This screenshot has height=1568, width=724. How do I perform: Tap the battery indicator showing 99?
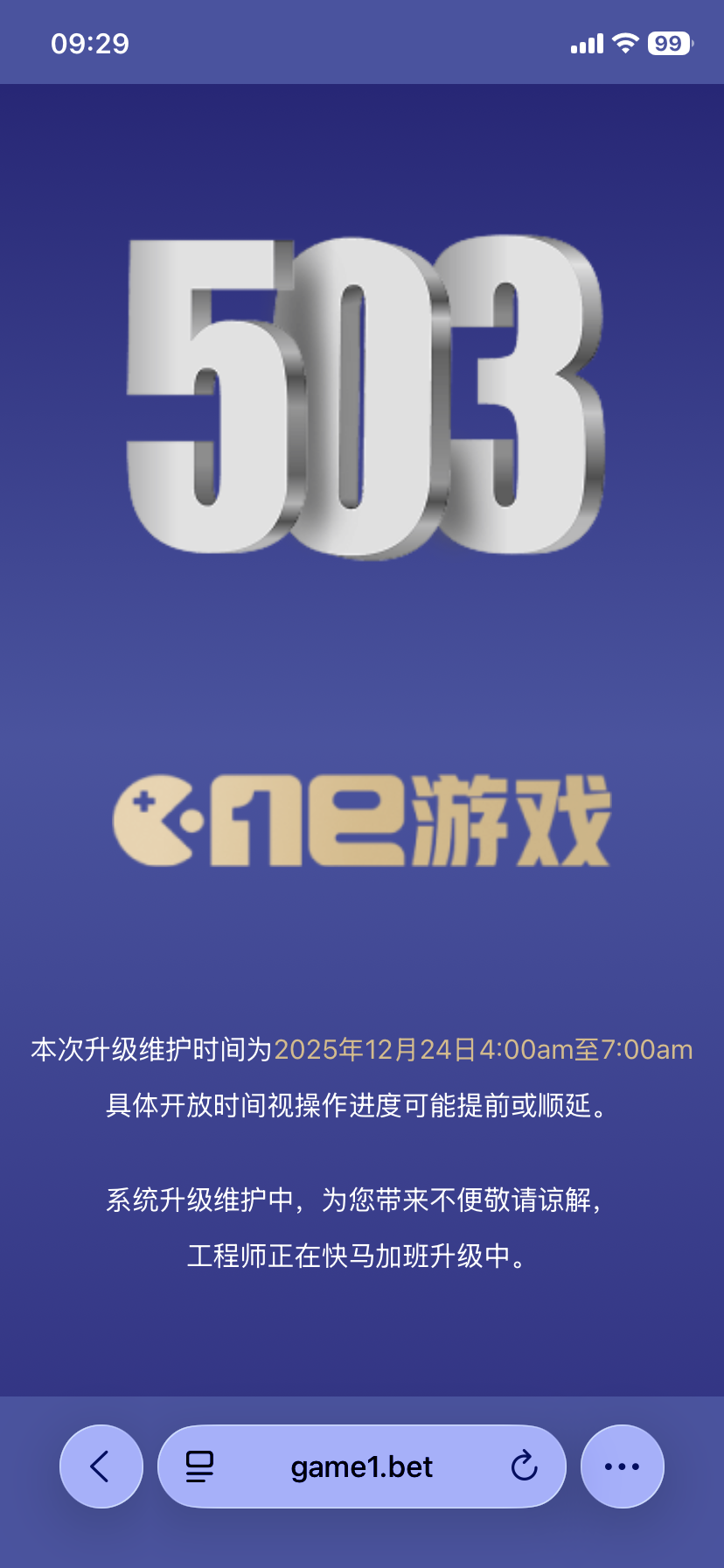click(x=668, y=42)
